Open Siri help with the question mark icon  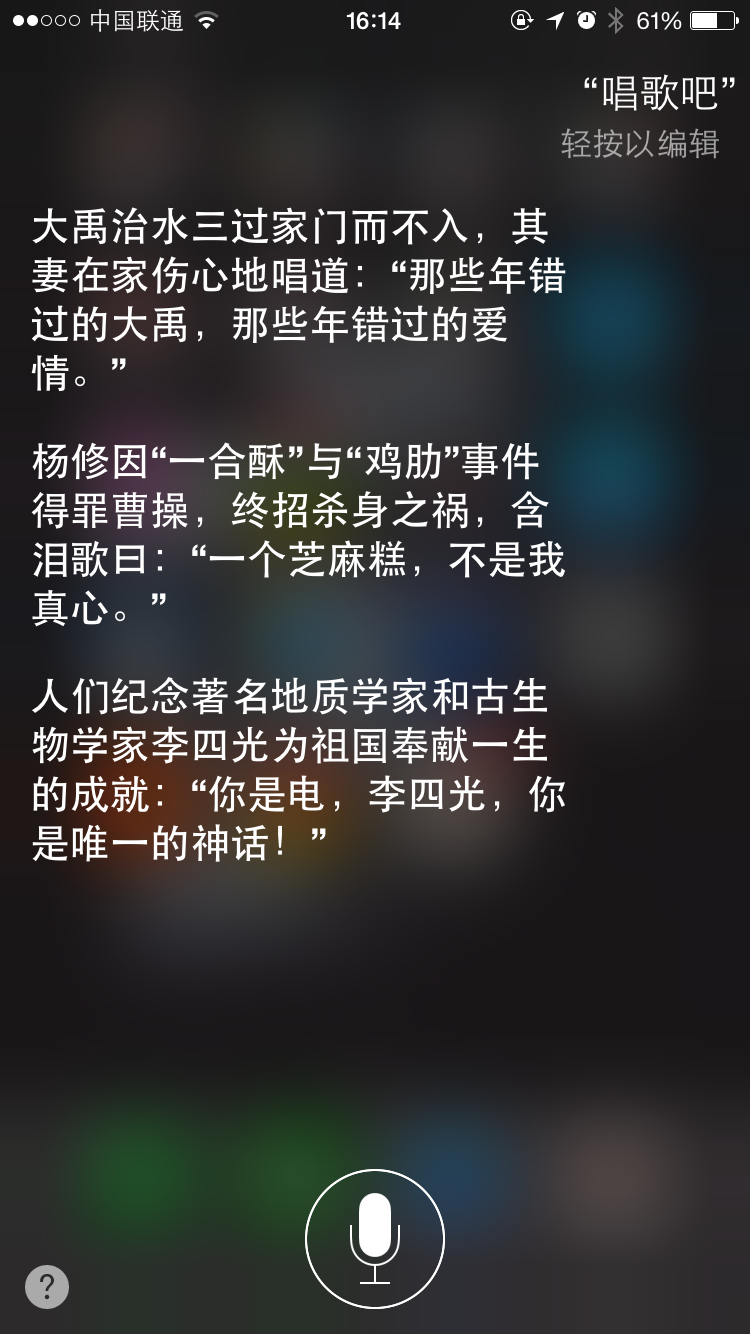pyautogui.click(x=46, y=1287)
